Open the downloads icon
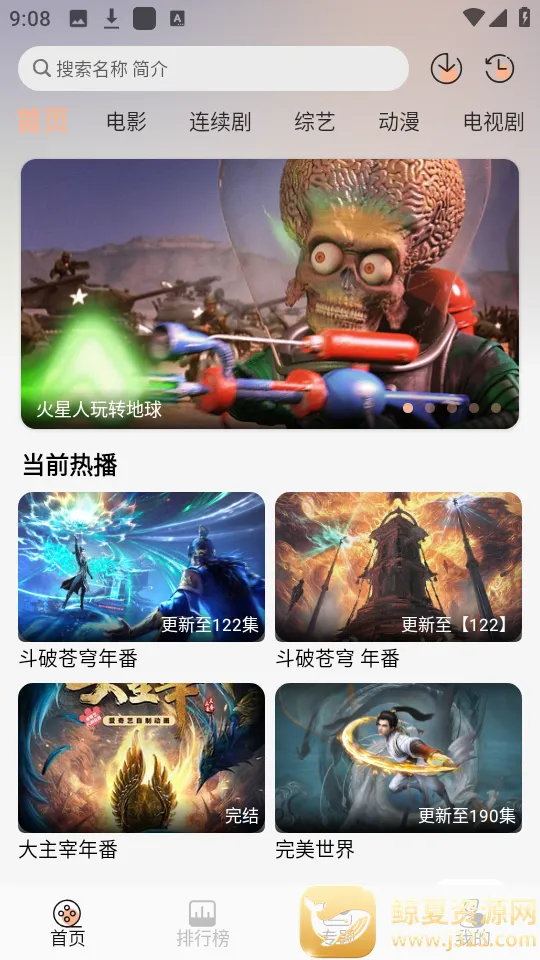Screen dimensions: 540x960 tap(446, 69)
